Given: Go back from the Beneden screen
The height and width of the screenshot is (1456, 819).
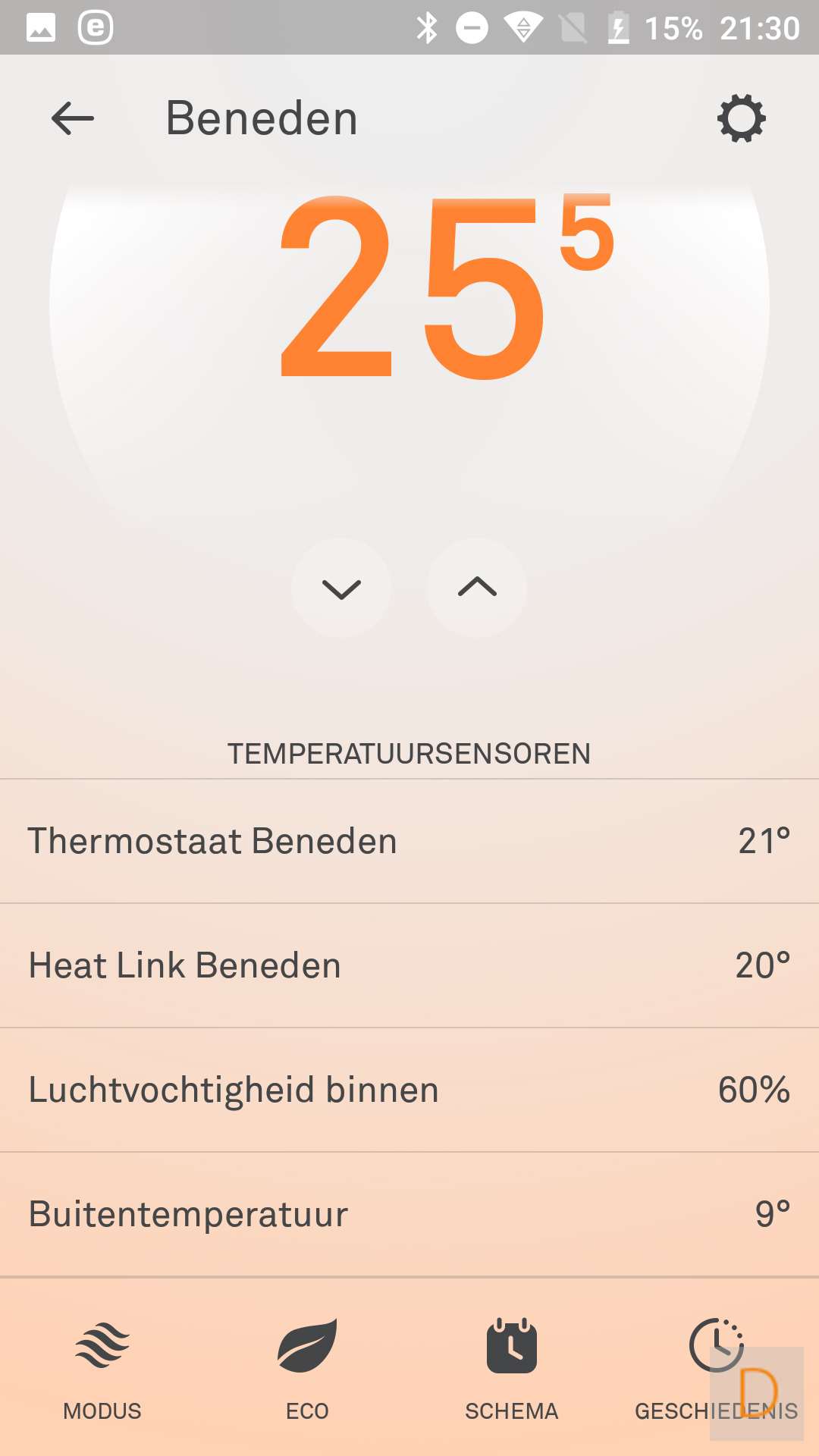Looking at the screenshot, I should [73, 119].
